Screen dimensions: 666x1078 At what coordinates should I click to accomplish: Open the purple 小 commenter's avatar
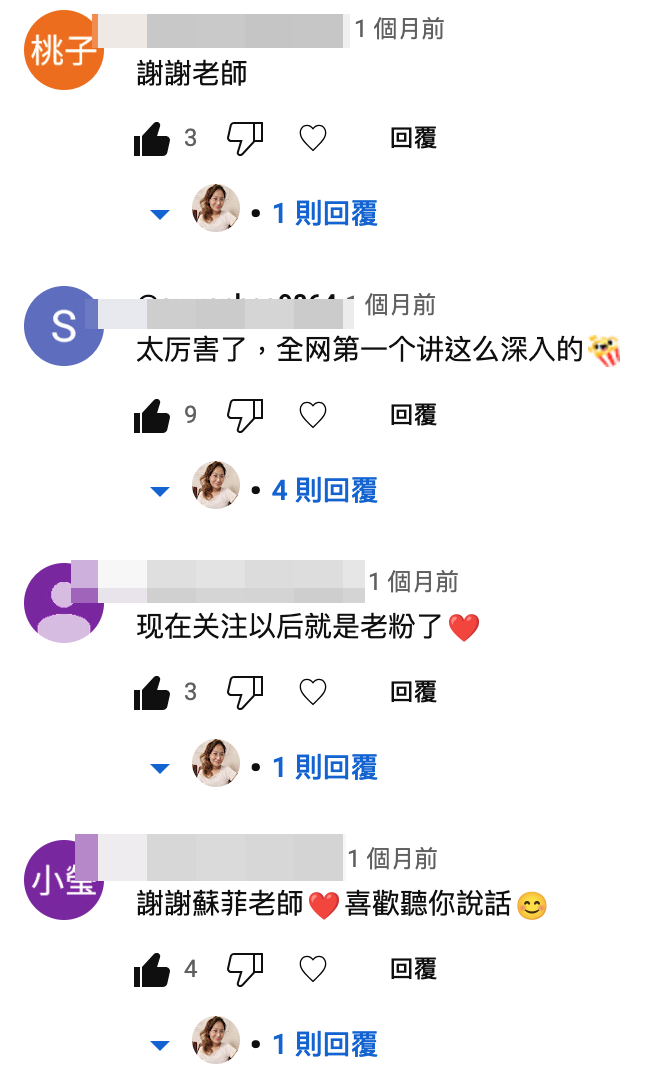pyautogui.click(x=63, y=880)
